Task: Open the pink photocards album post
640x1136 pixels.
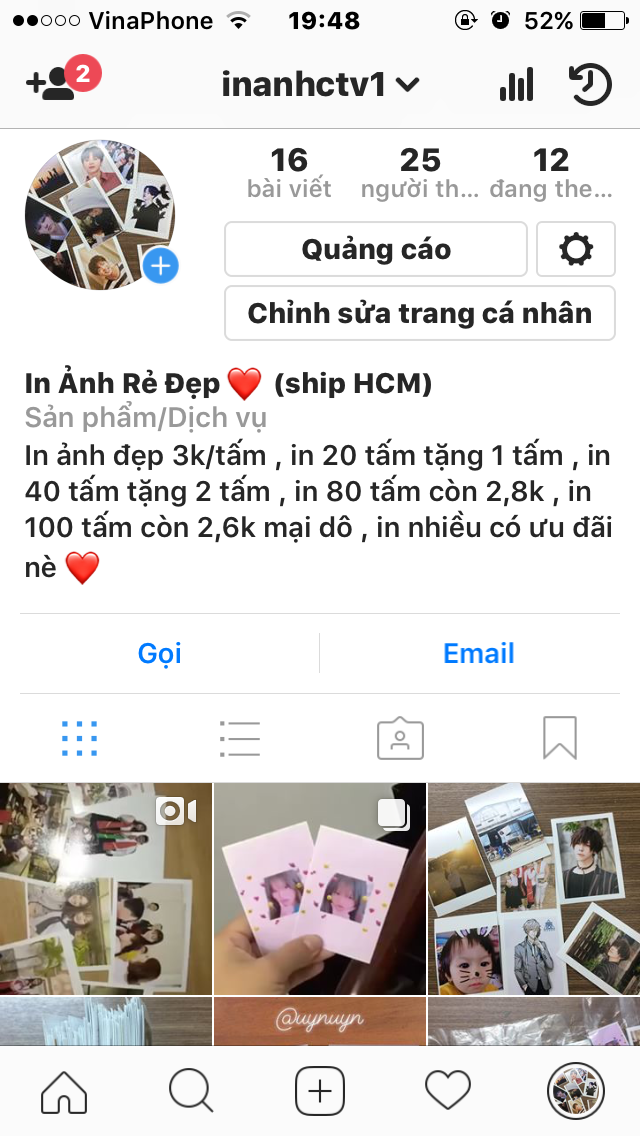Action: pos(320,888)
